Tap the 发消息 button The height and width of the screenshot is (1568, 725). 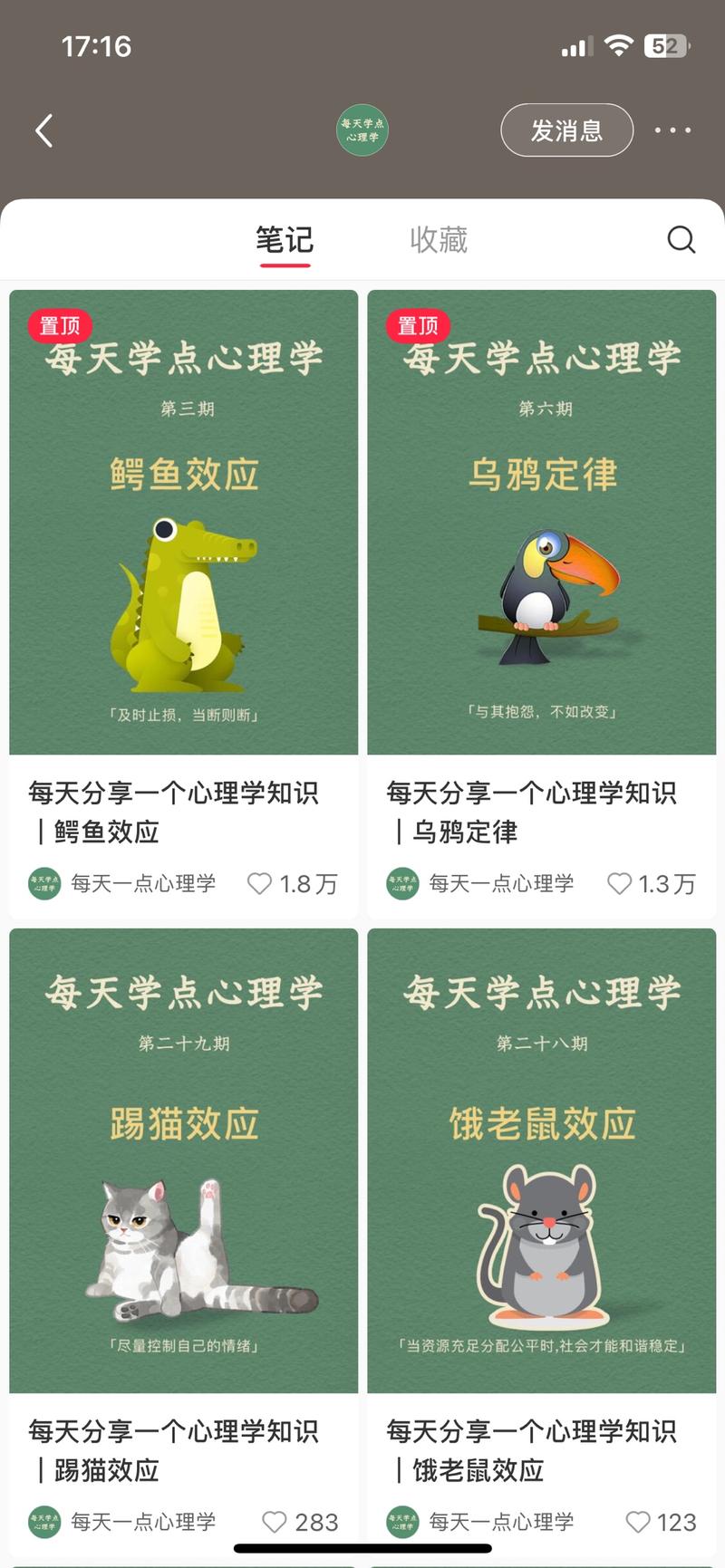(x=566, y=130)
